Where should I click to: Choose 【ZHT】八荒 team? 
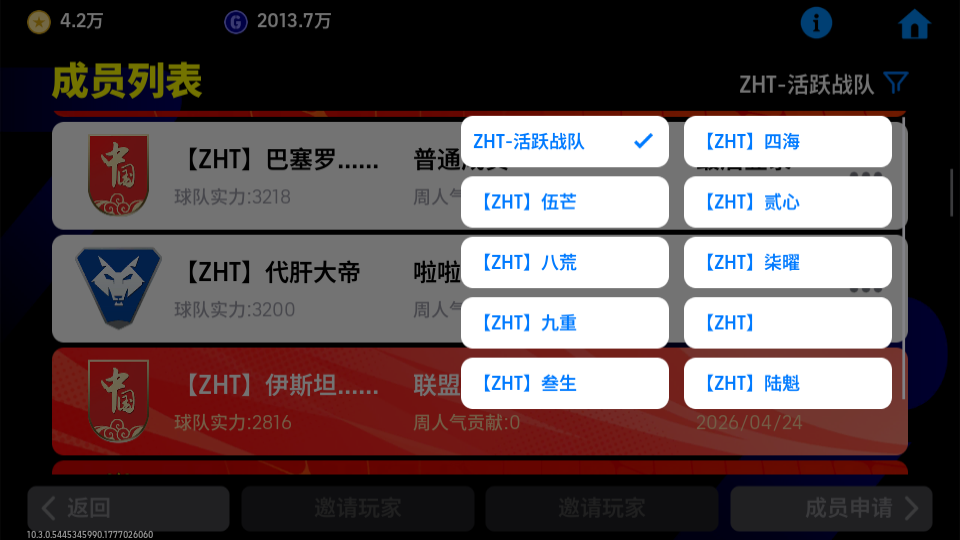point(564,263)
